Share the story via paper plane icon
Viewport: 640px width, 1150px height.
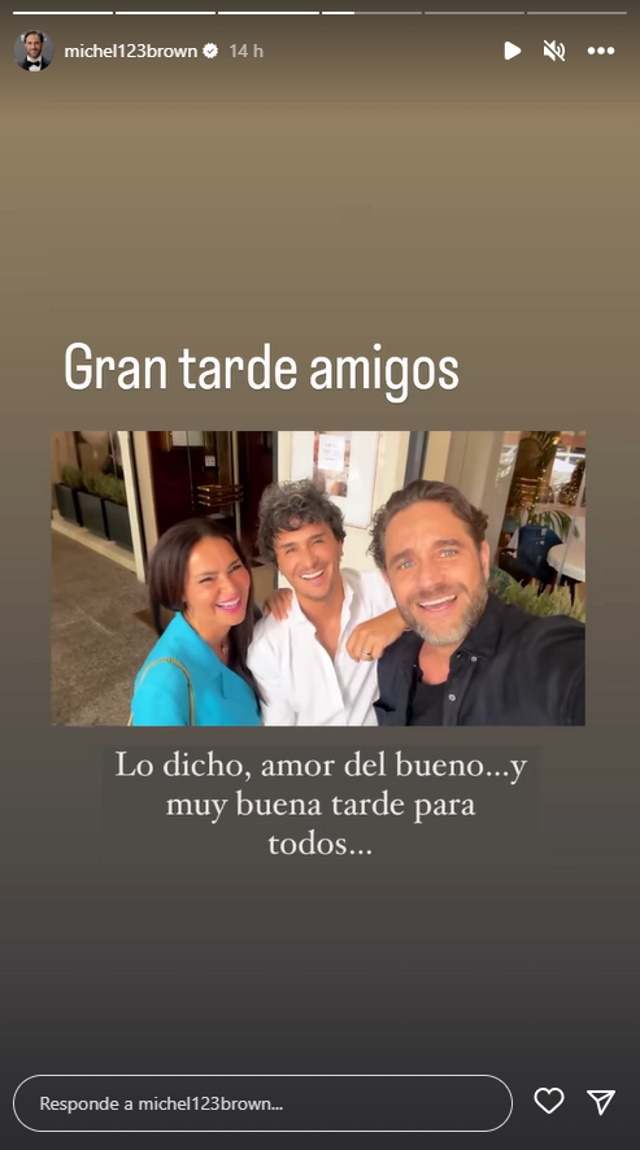coord(601,1101)
